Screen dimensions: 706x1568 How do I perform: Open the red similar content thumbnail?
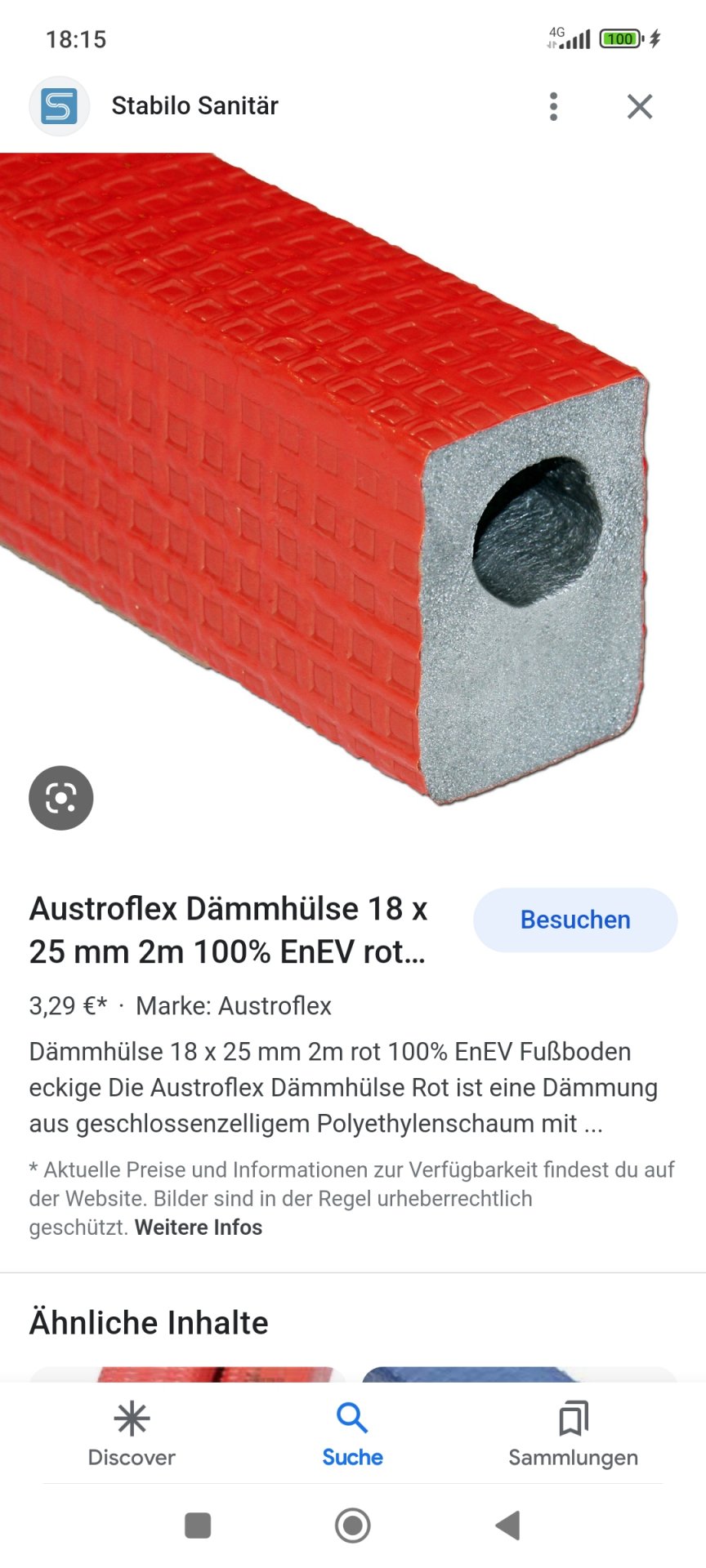click(188, 1374)
